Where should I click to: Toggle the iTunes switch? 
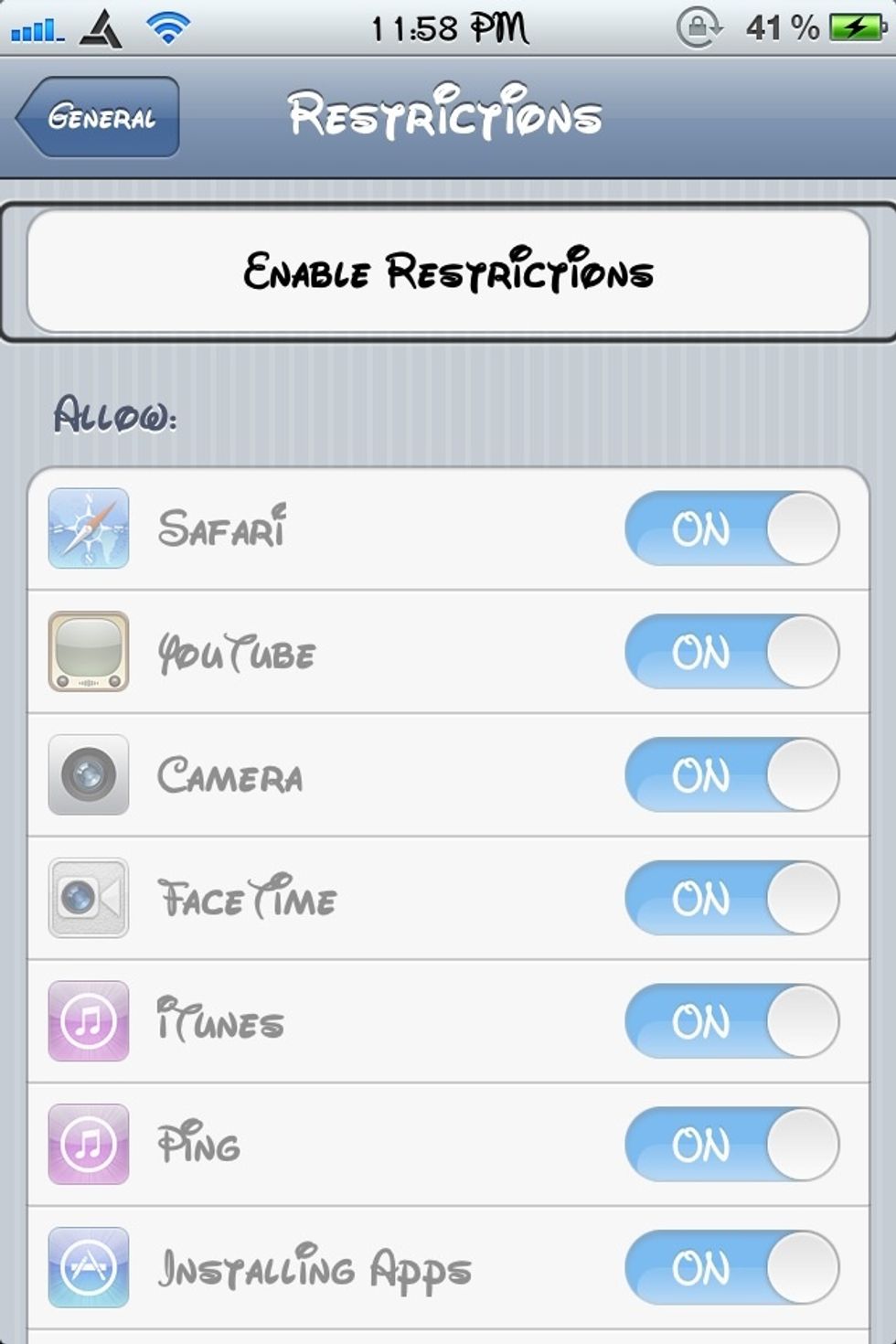[731, 1021]
